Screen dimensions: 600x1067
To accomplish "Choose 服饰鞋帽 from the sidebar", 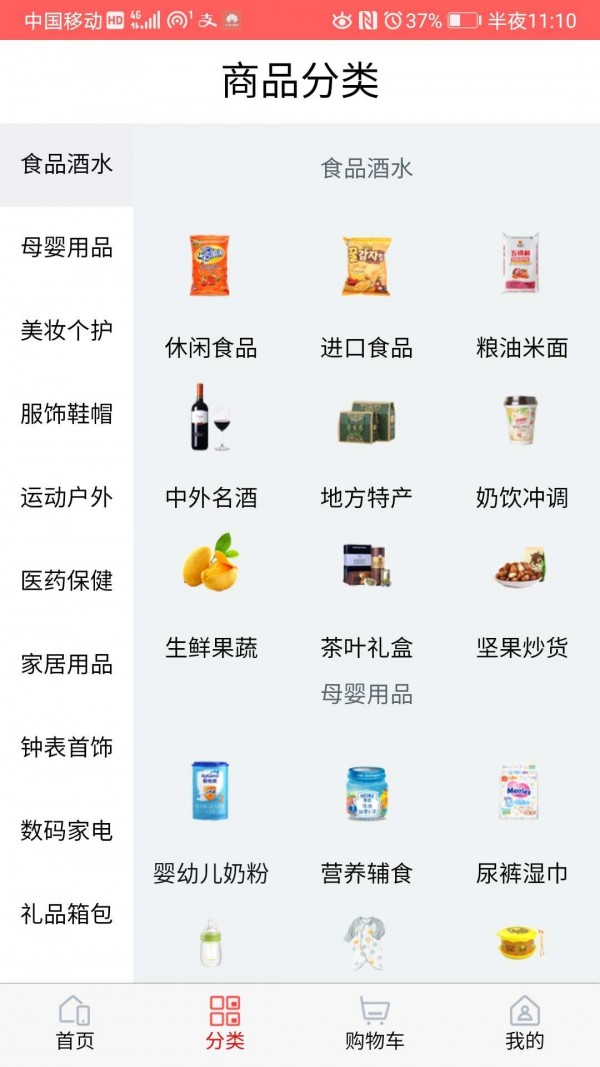I will pos(66,414).
